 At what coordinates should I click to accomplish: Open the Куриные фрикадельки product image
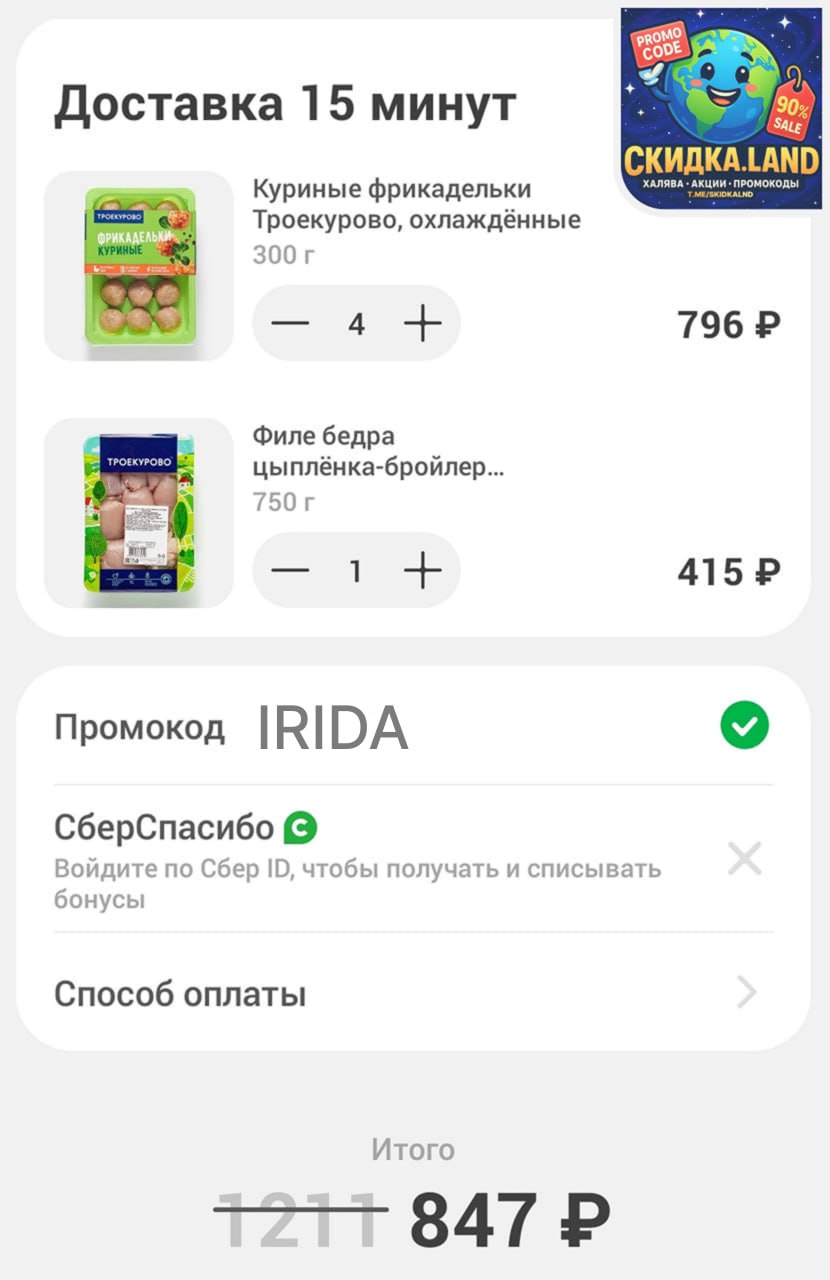(x=139, y=266)
